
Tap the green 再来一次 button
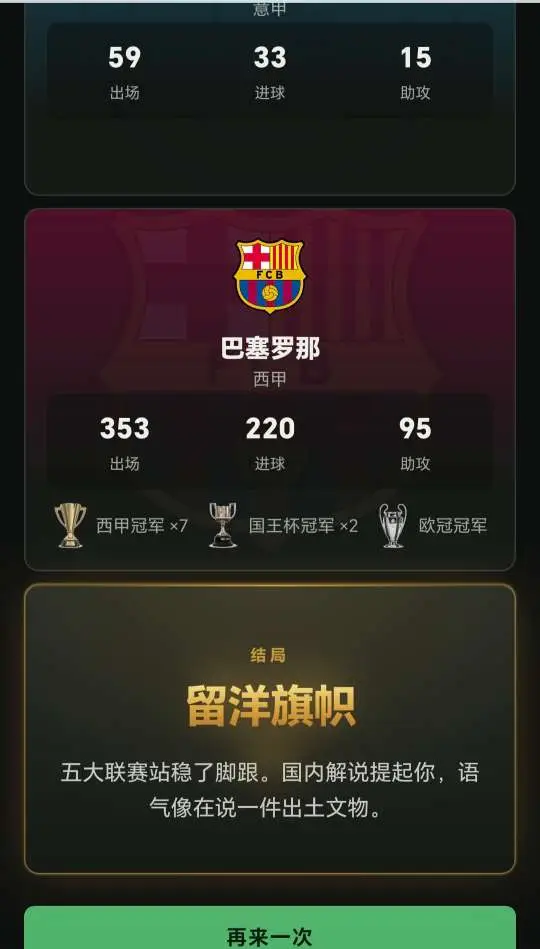(x=270, y=928)
